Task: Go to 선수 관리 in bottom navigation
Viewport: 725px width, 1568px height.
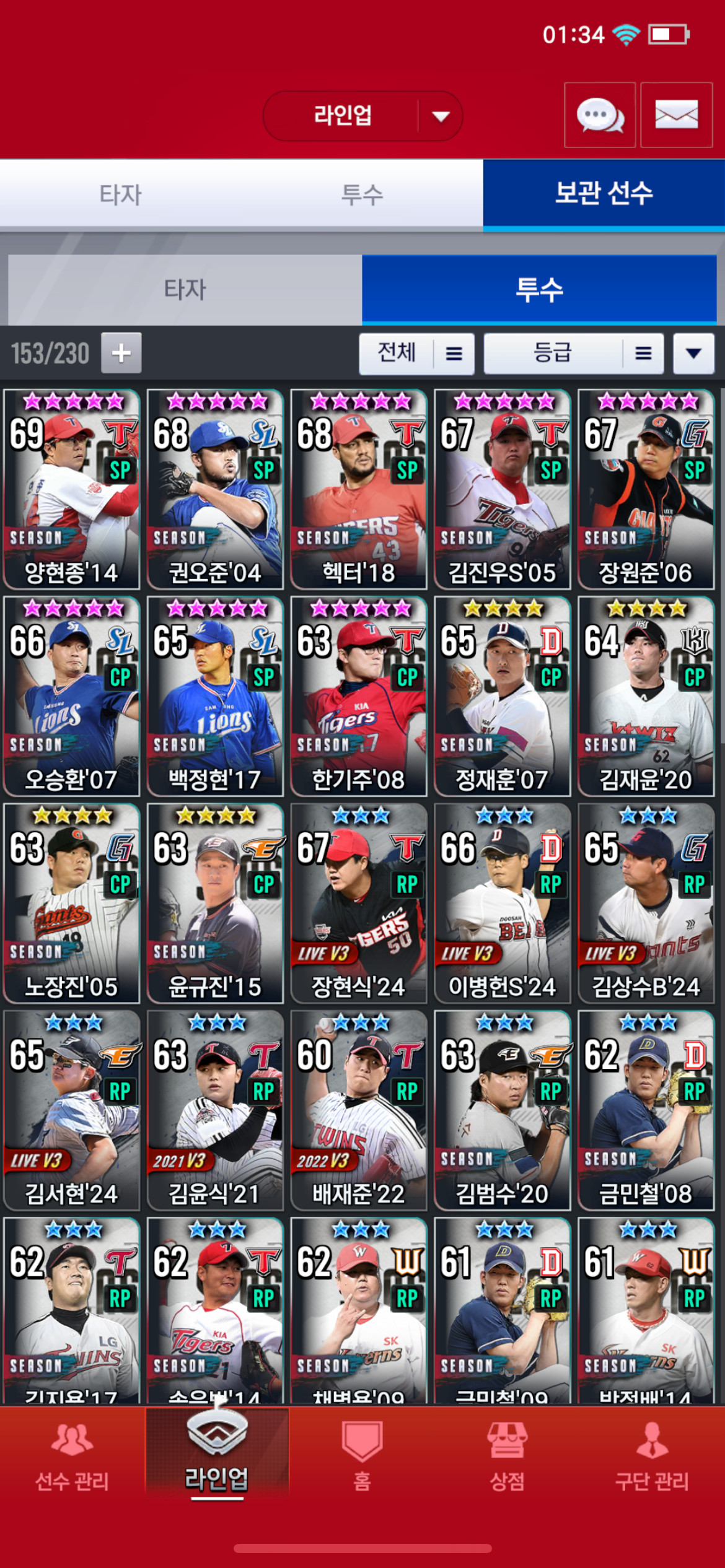Action: coord(72,1457)
